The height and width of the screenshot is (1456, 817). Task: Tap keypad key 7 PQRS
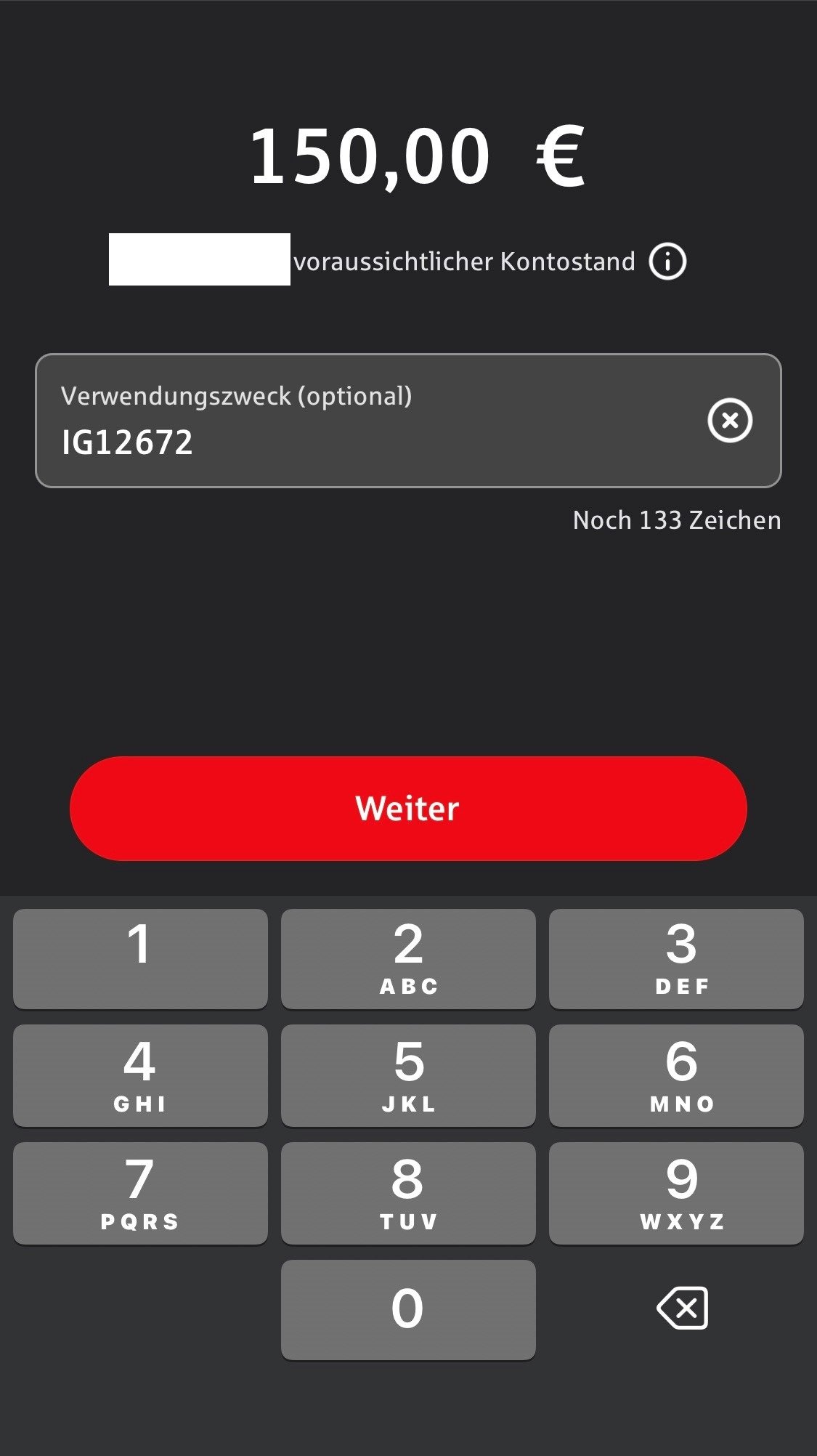[x=140, y=1193]
